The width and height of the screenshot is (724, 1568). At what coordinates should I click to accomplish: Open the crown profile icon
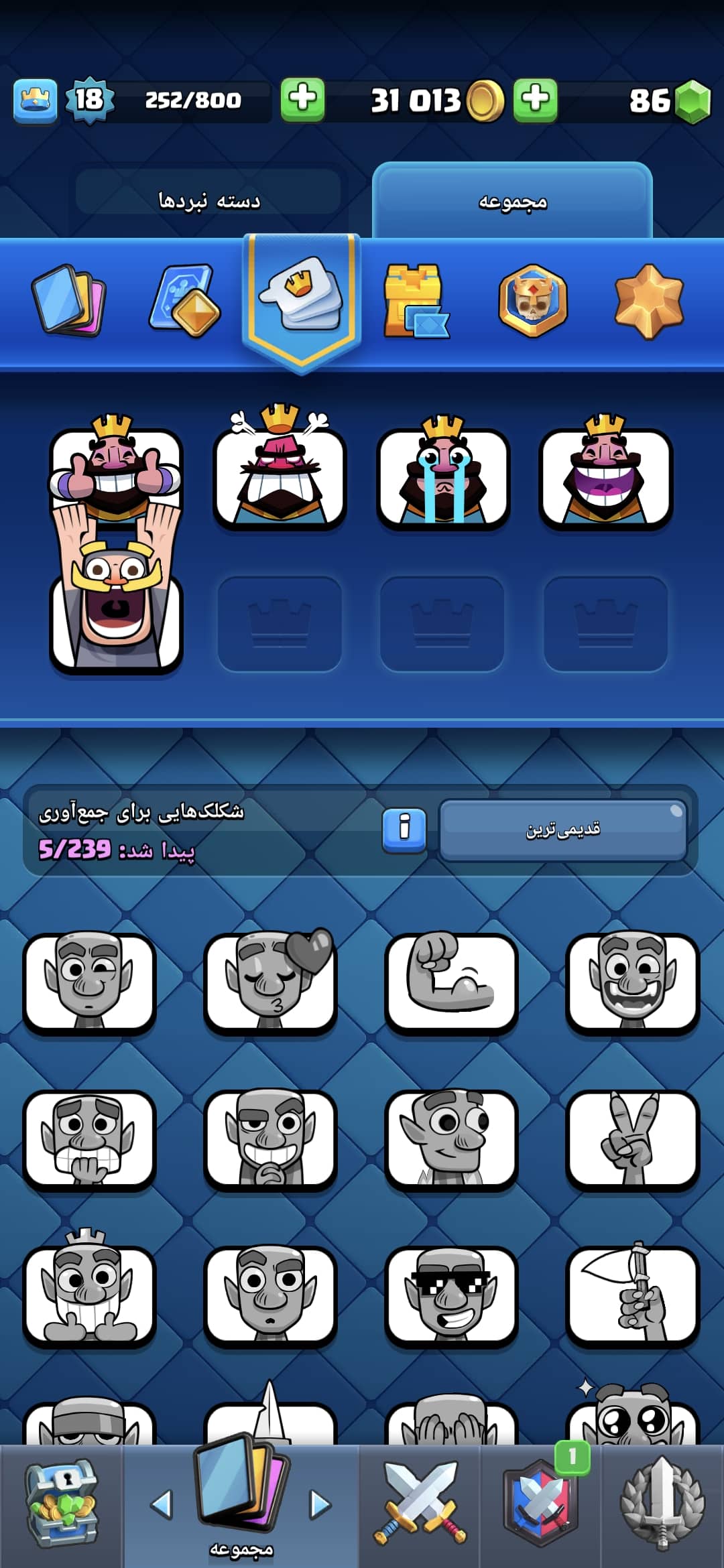pos(35,101)
